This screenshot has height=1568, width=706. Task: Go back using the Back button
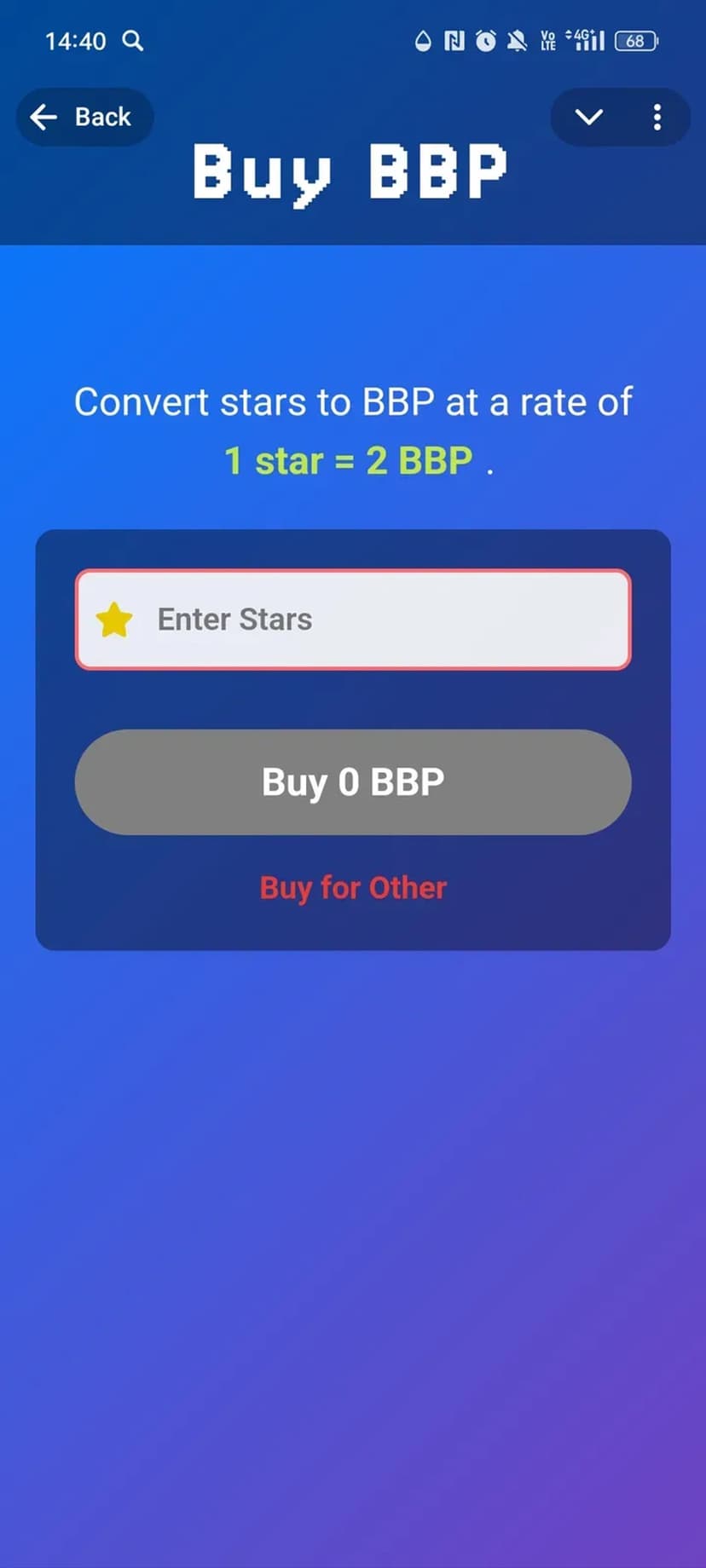click(84, 117)
